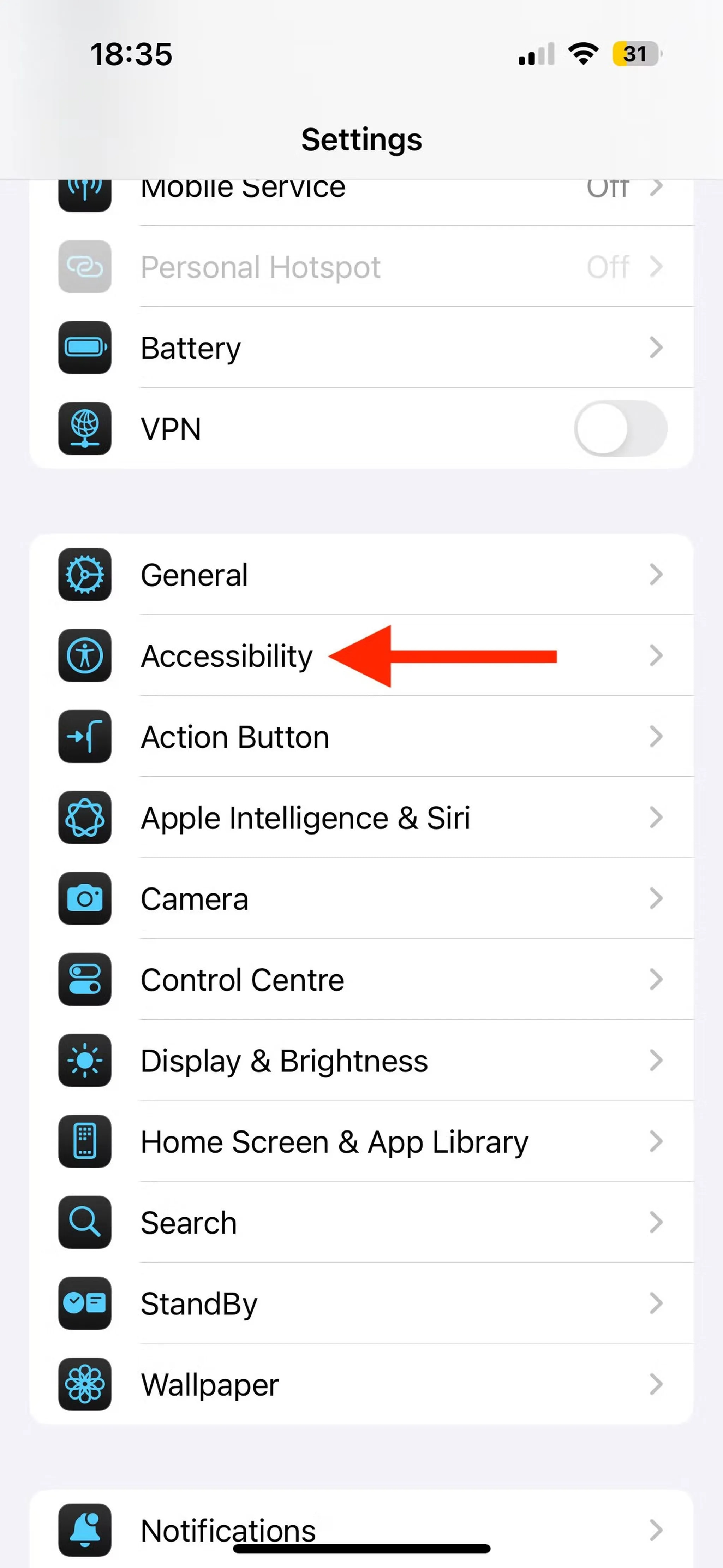Open Home Screen & App Library
Image resolution: width=723 pixels, height=1568 pixels.
click(x=361, y=1141)
